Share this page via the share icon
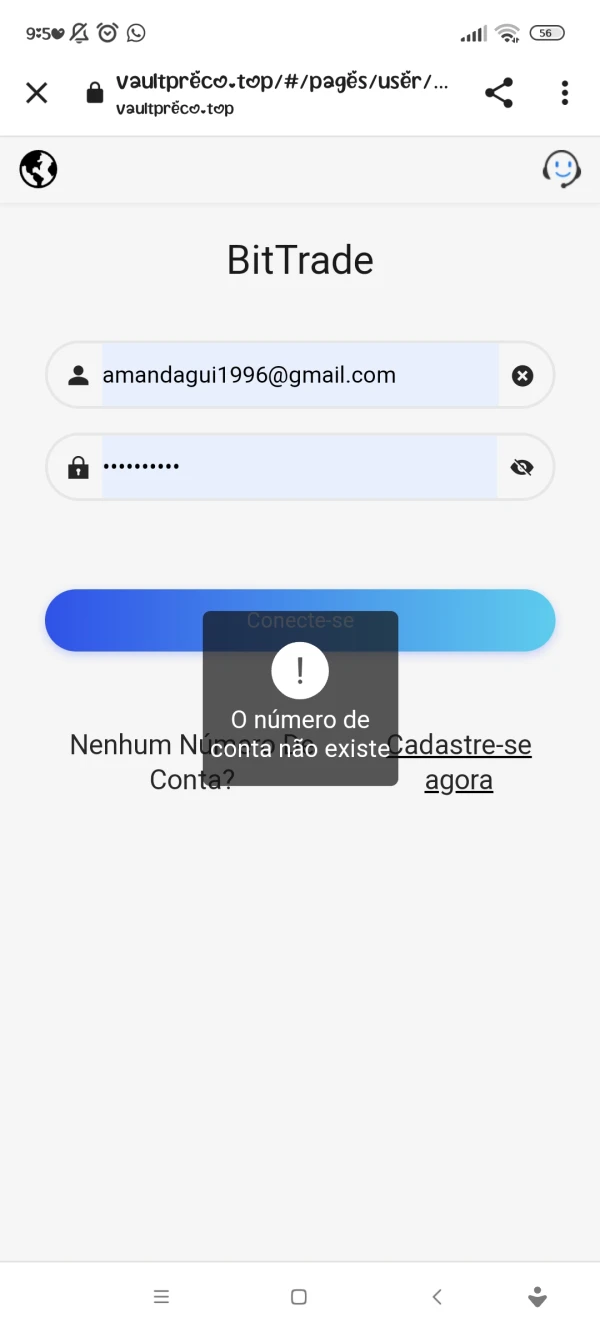 click(x=498, y=93)
